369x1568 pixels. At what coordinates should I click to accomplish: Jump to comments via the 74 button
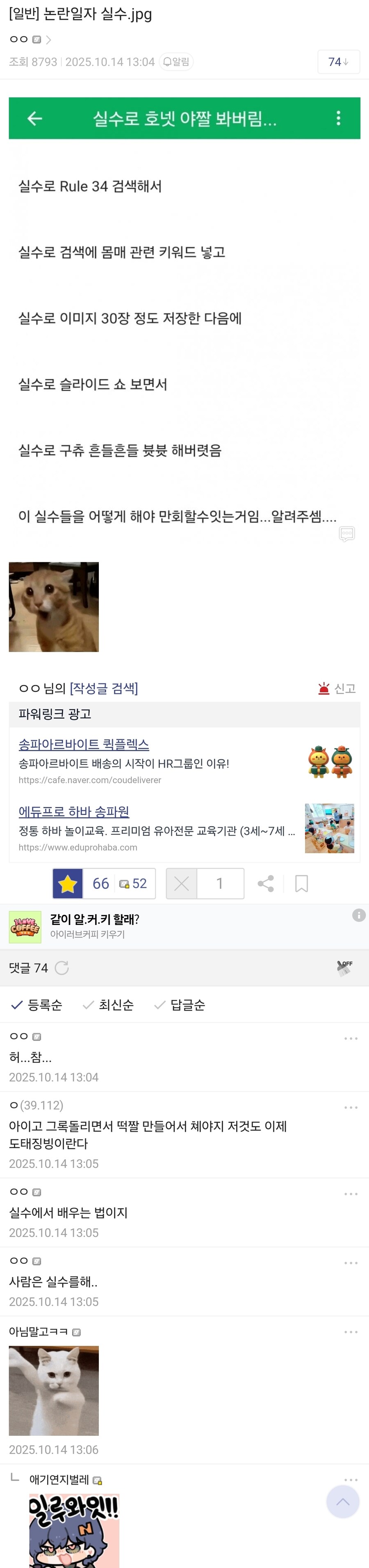click(338, 62)
